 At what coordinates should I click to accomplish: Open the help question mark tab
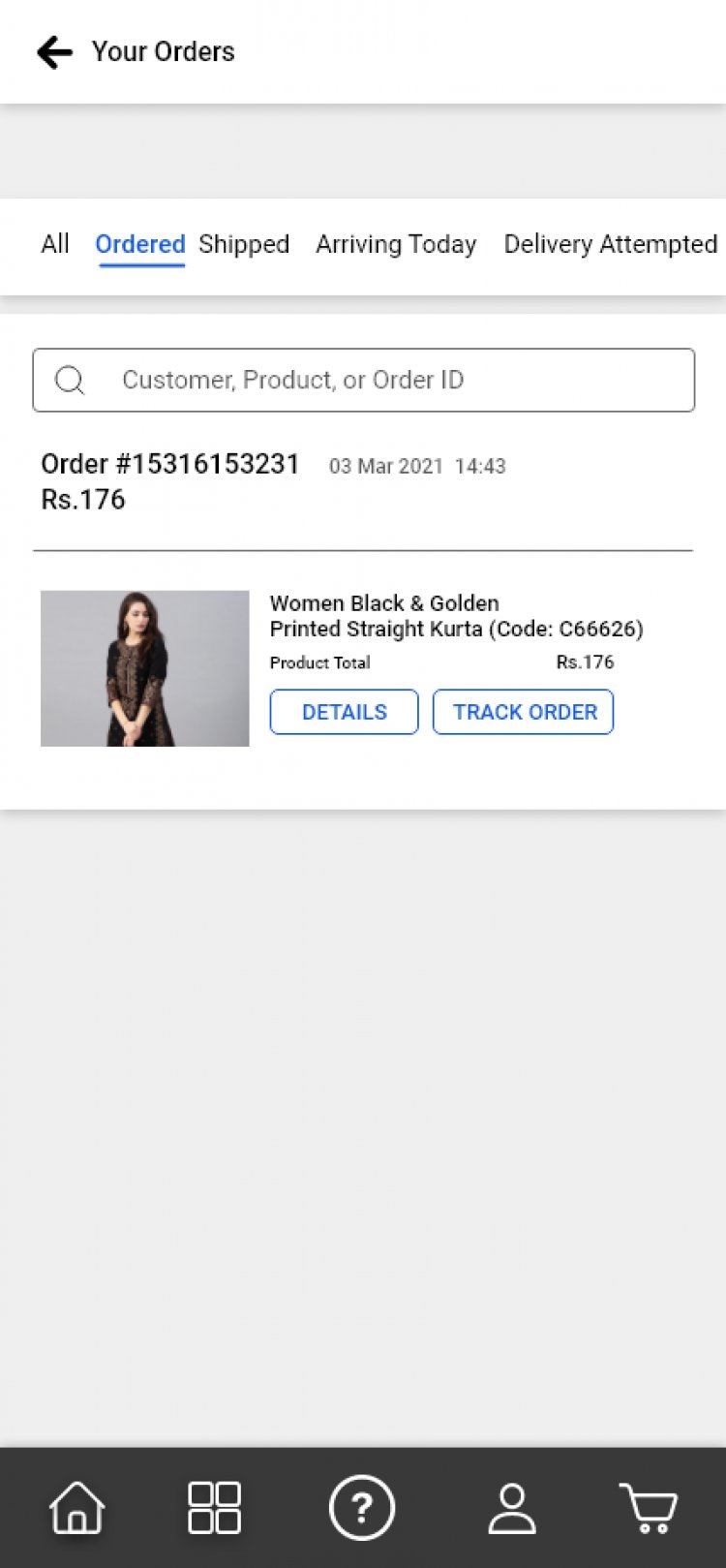(362, 1508)
